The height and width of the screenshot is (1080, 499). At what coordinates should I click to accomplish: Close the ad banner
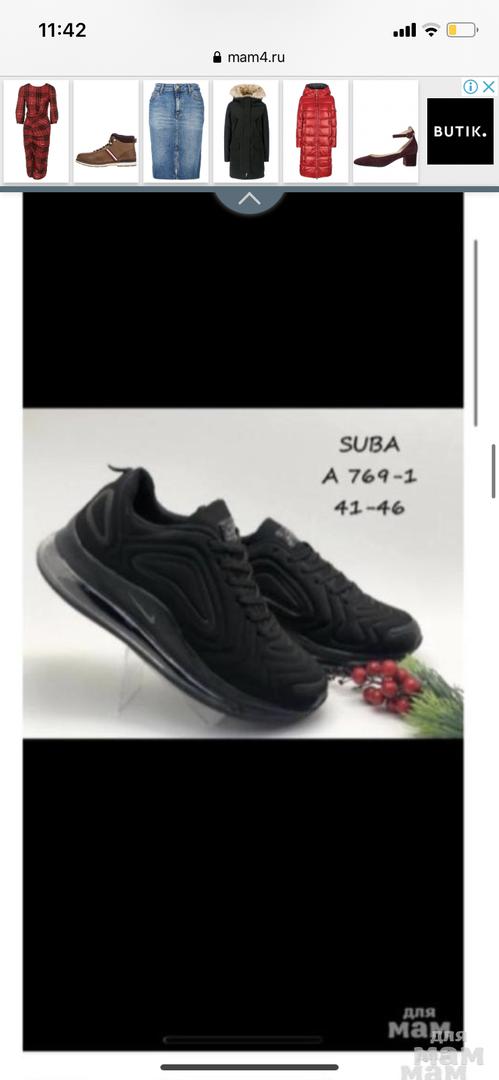click(x=488, y=87)
